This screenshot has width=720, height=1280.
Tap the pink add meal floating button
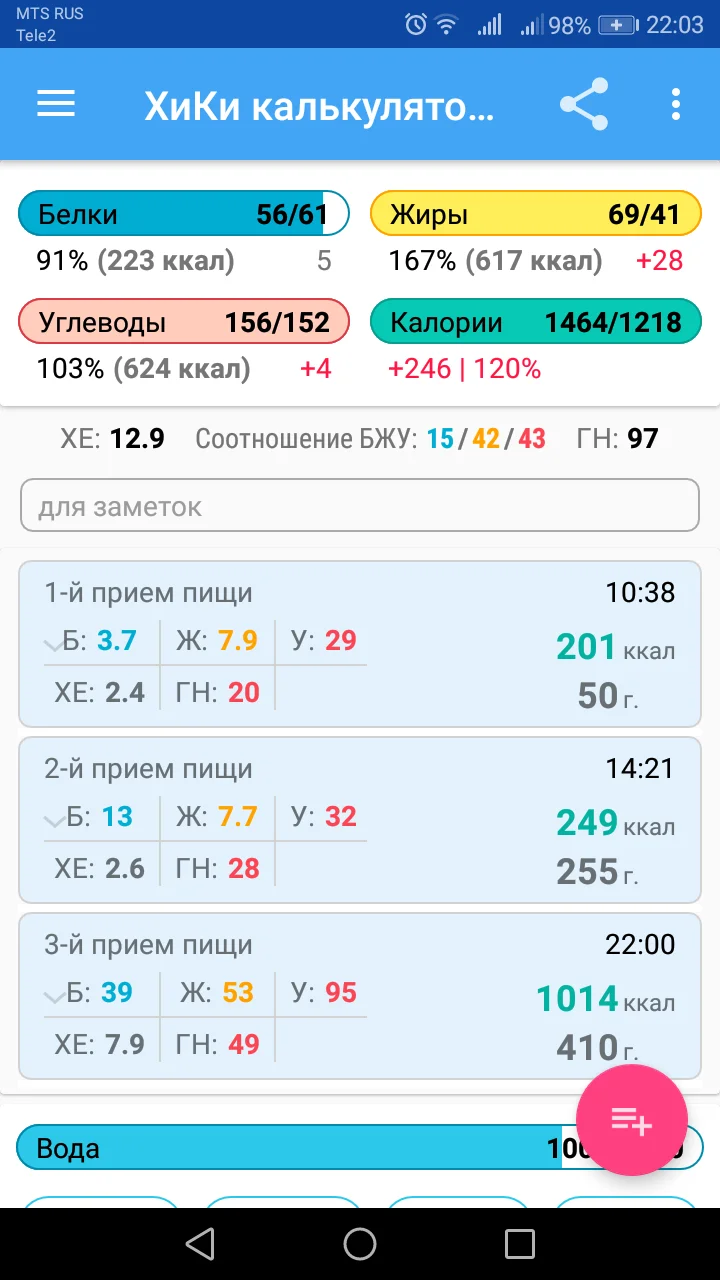(x=632, y=1119)
